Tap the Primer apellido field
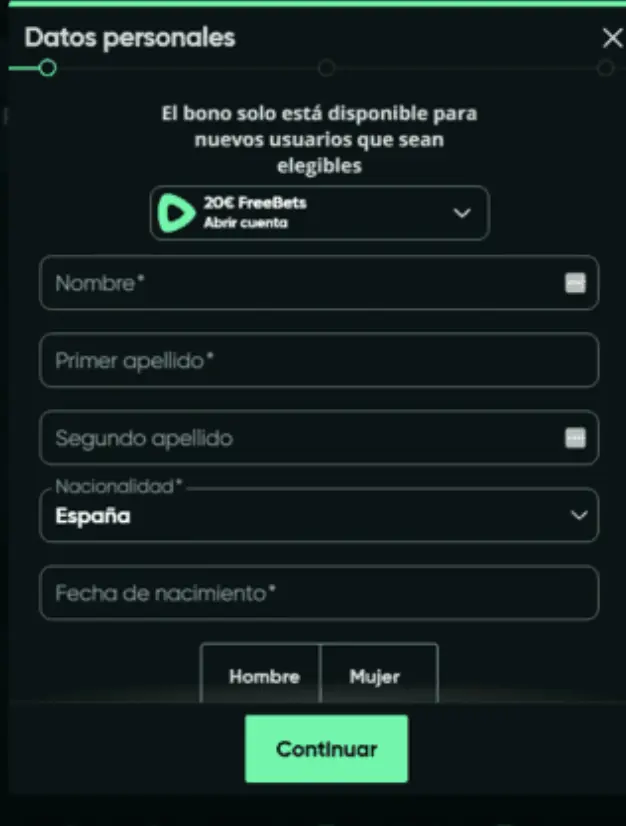This screenshot has width=626, height=826. [x=318, y=360]
